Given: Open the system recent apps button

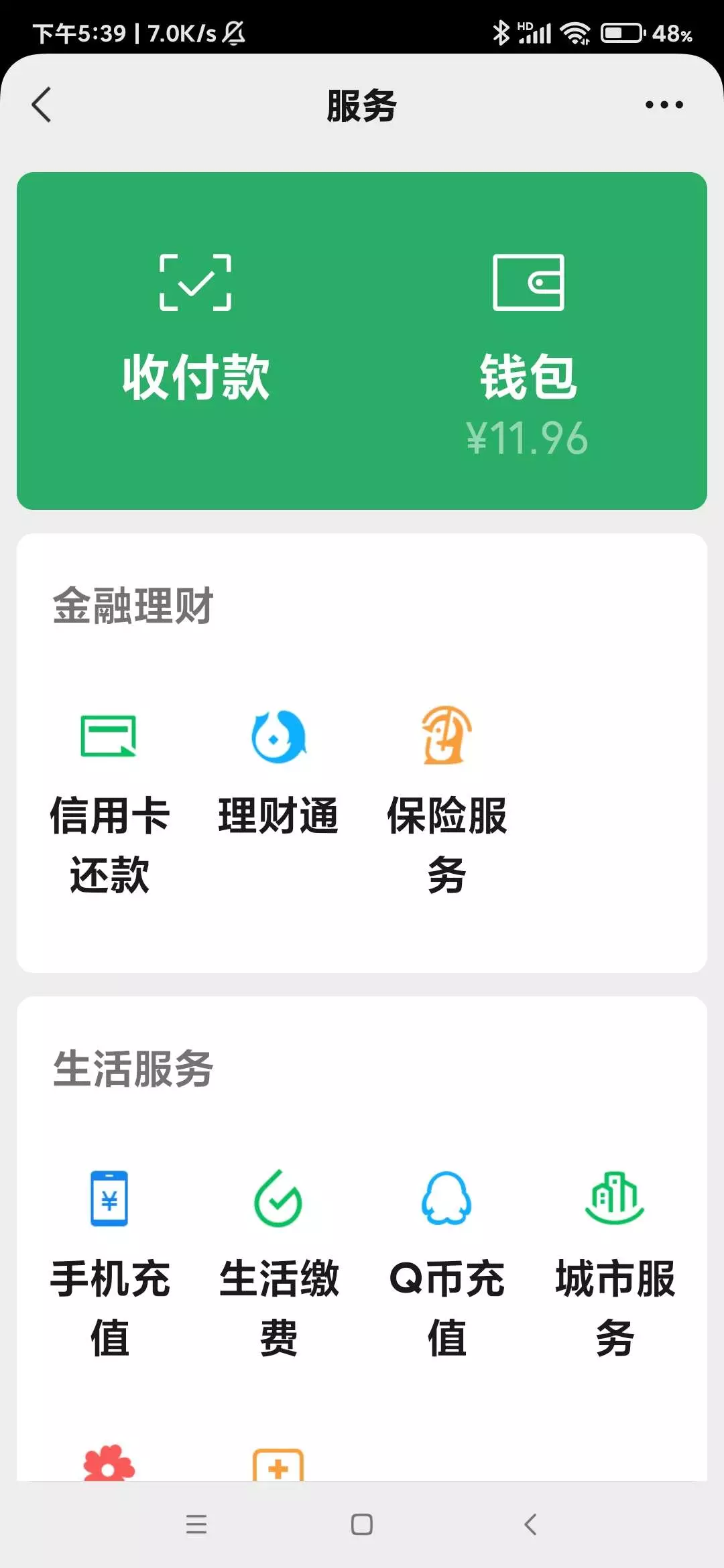Looking at the screenshot, I should 196,1524.
